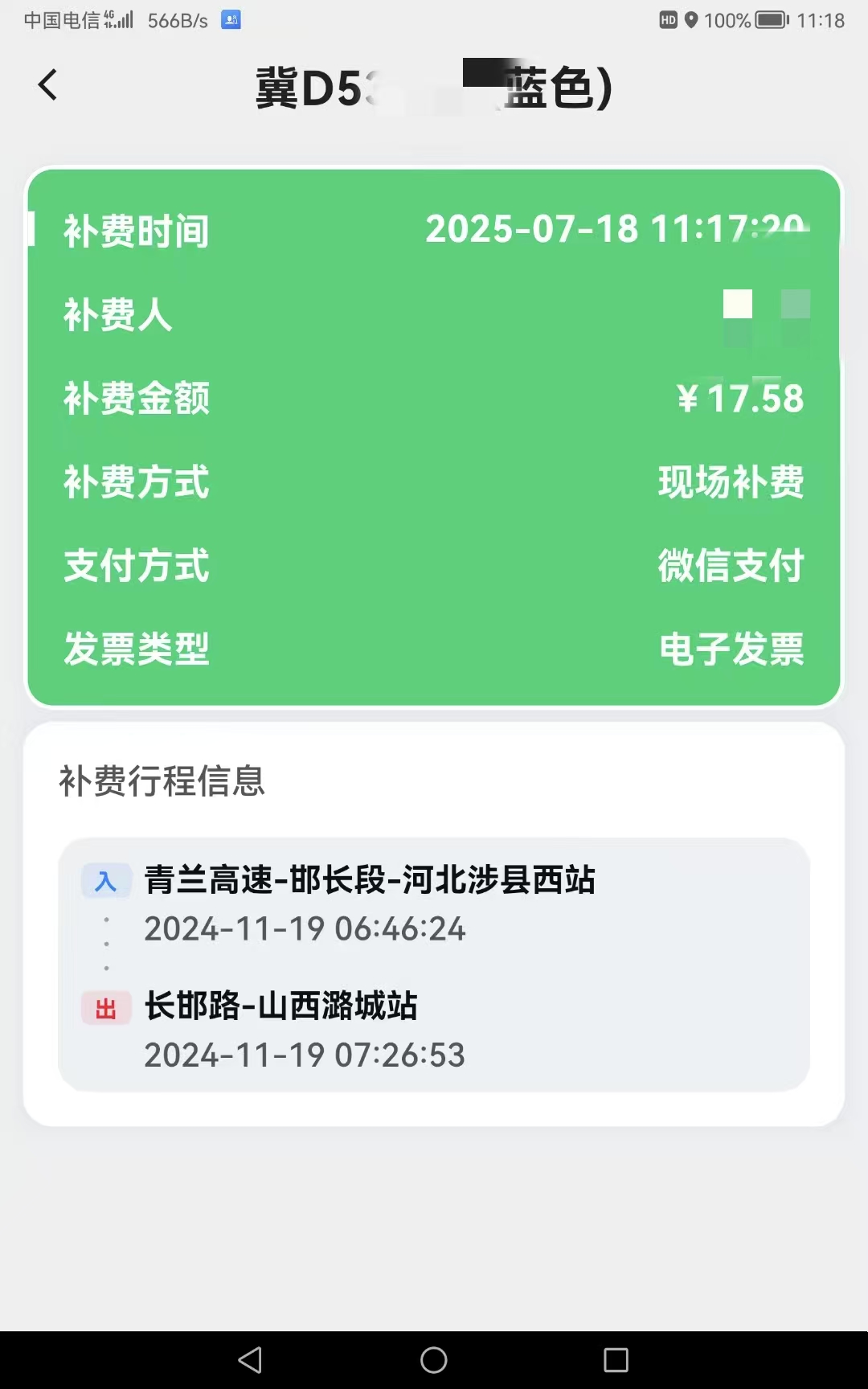This screenshot has width=868, height=1389.
Task: Go back using the top-left arrow
Action: (48, 84)
